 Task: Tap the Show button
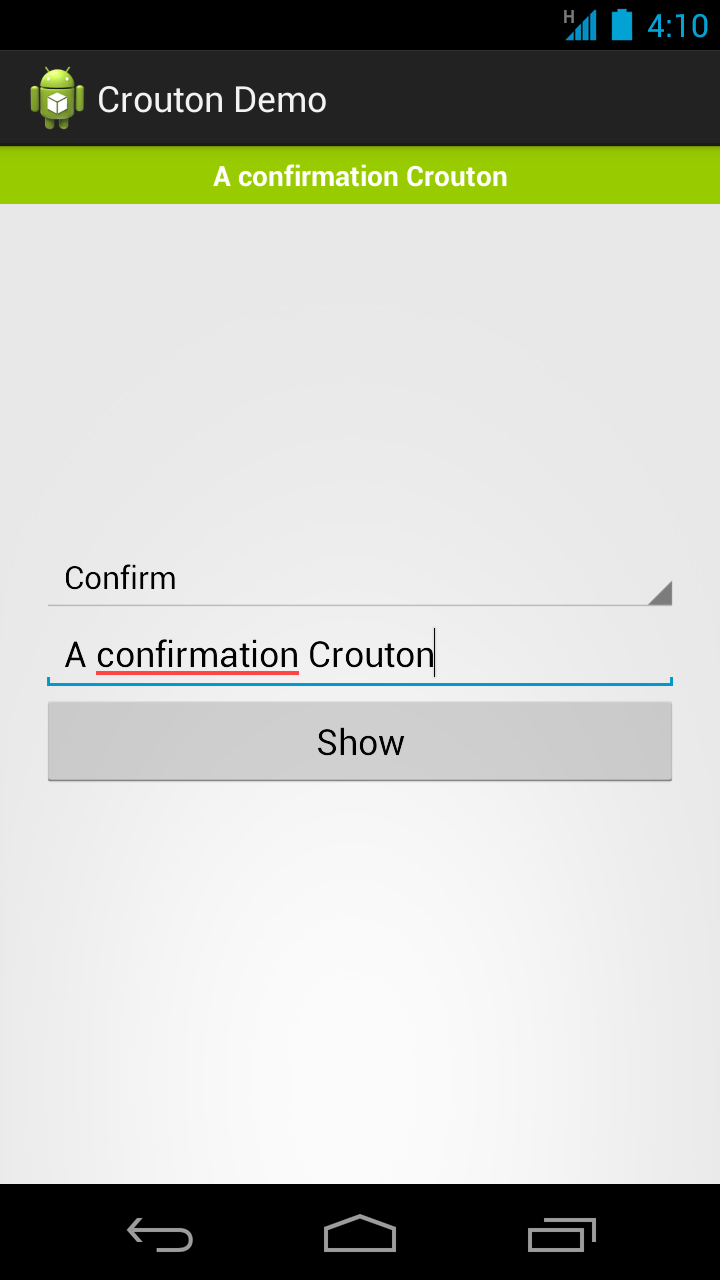click(x=359, y=742)
